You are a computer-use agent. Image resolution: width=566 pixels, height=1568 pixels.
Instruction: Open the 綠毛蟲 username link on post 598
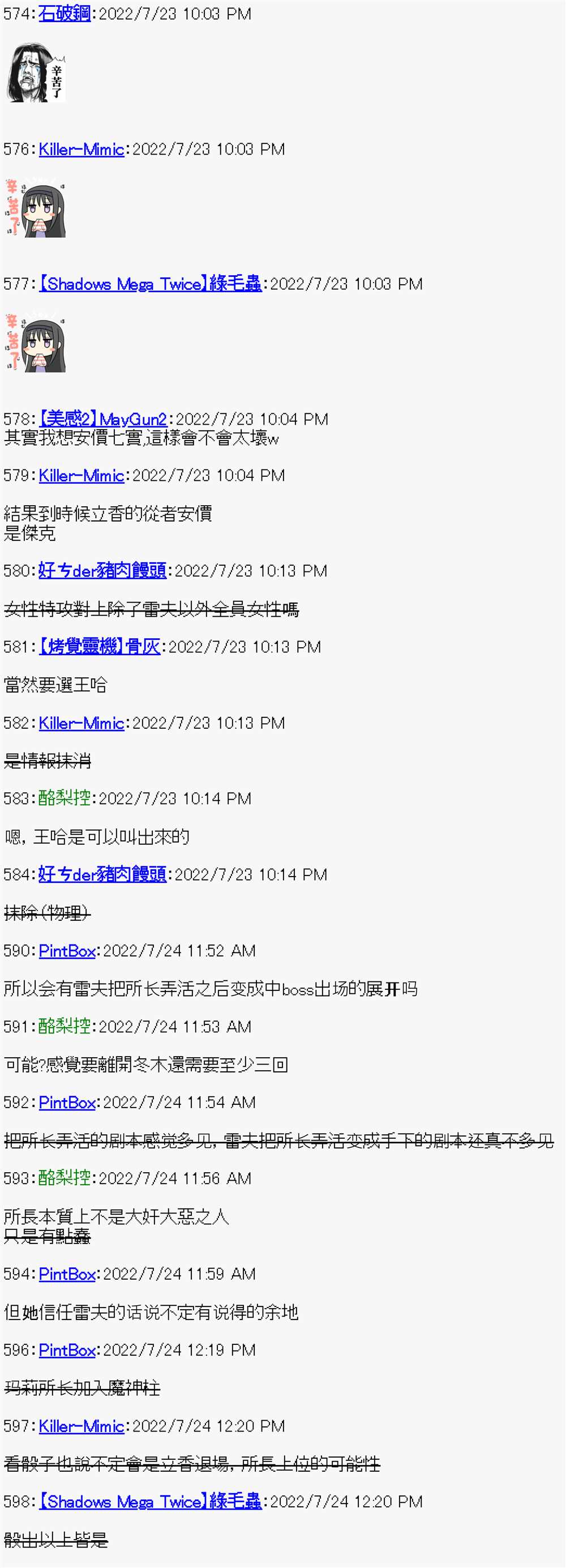coord(151,1501)
